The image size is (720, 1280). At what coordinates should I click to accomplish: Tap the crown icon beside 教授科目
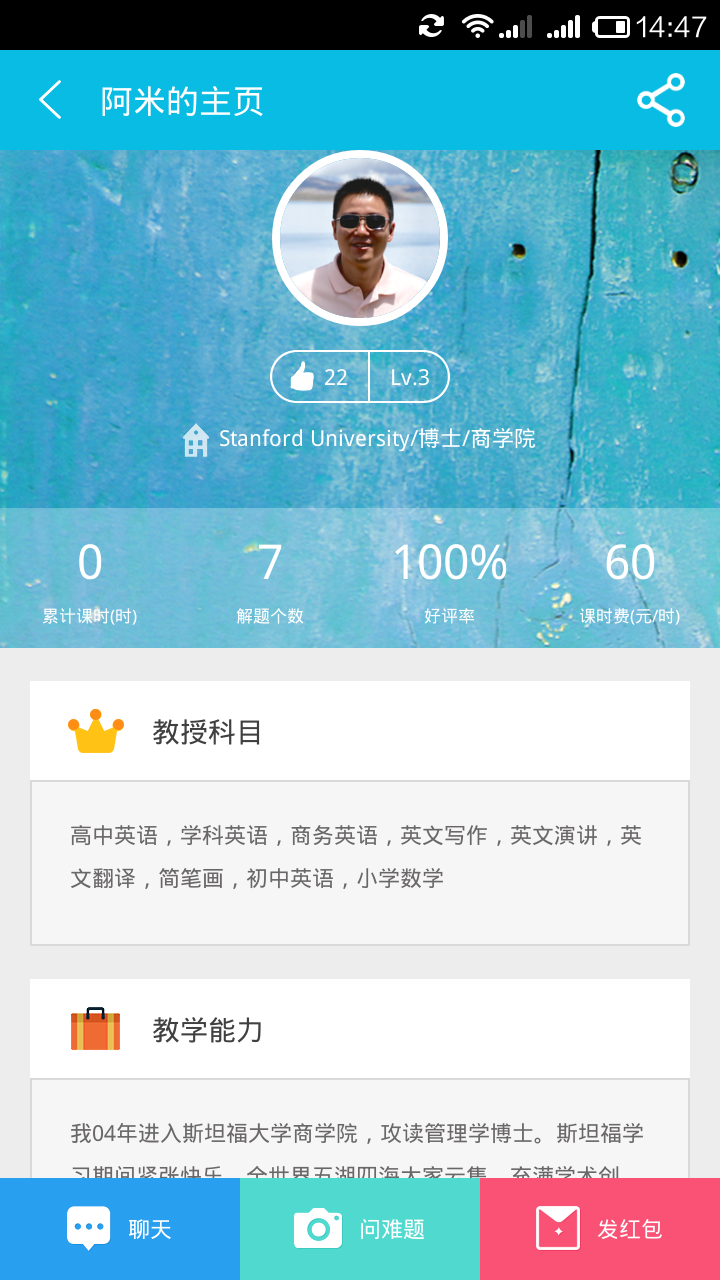pyautogui.click(x=95, y=729)
